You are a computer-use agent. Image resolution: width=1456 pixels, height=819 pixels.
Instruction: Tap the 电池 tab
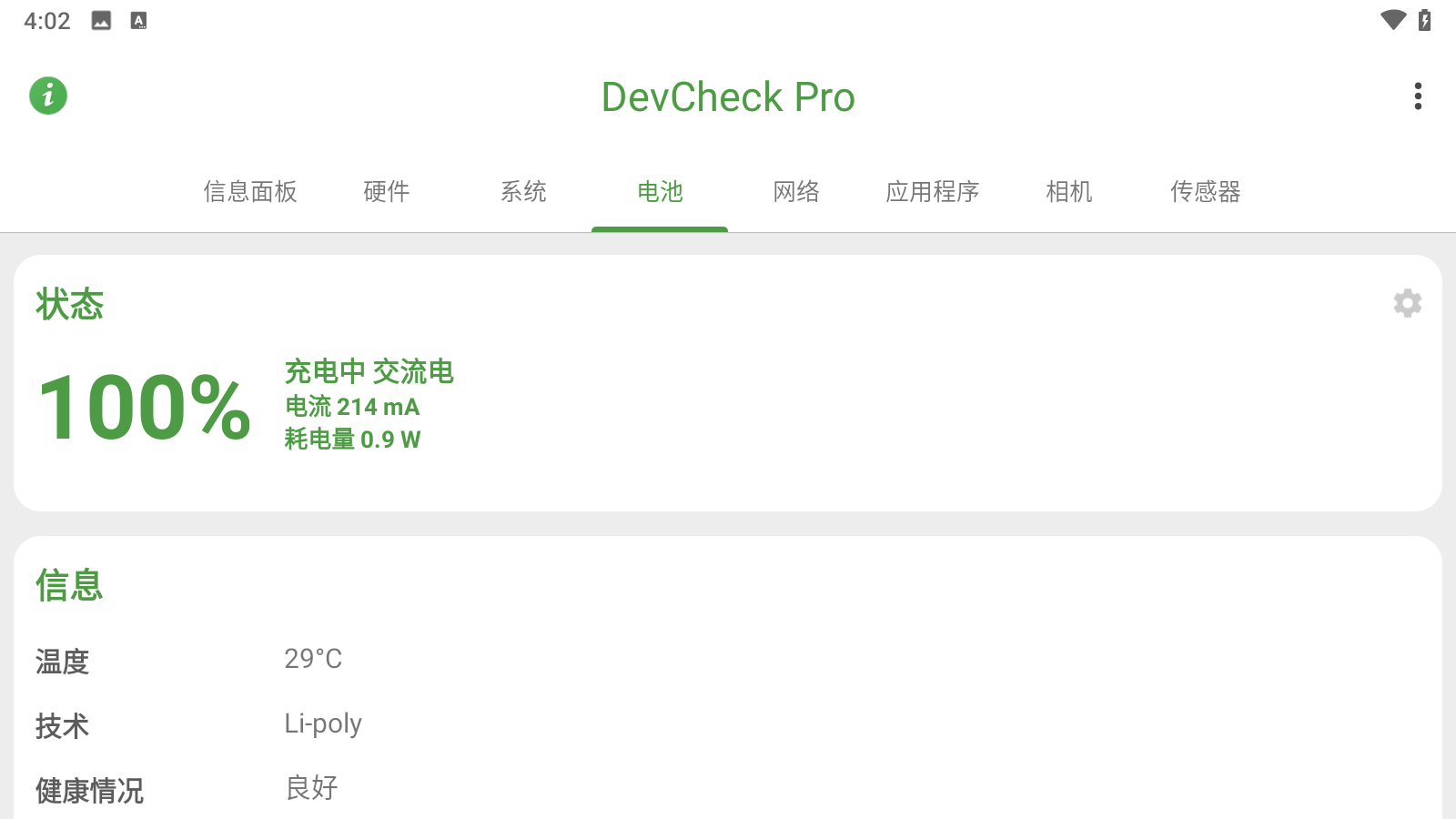pos(660,192)
